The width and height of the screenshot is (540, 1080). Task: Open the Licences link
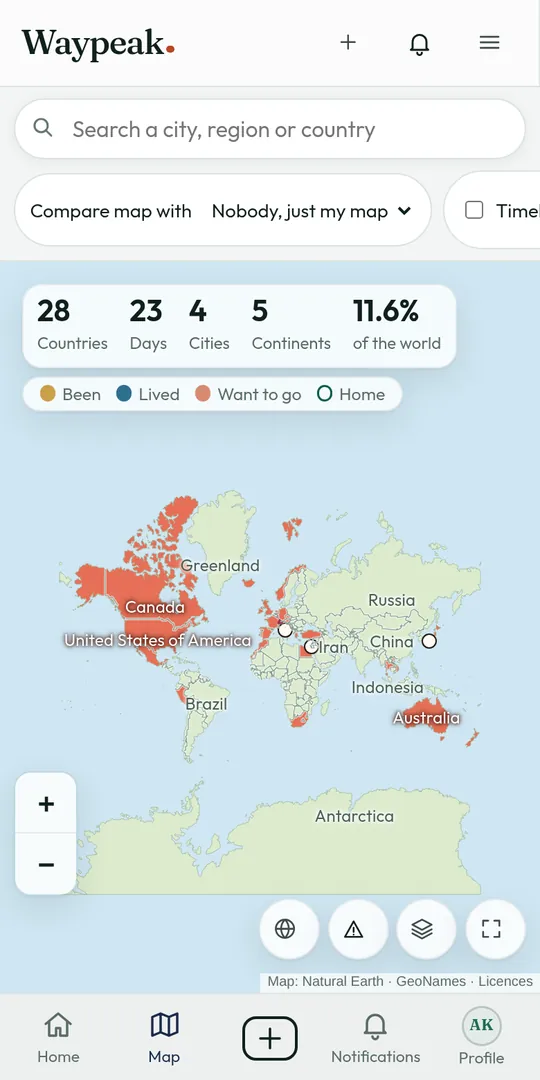click(506, 981)
